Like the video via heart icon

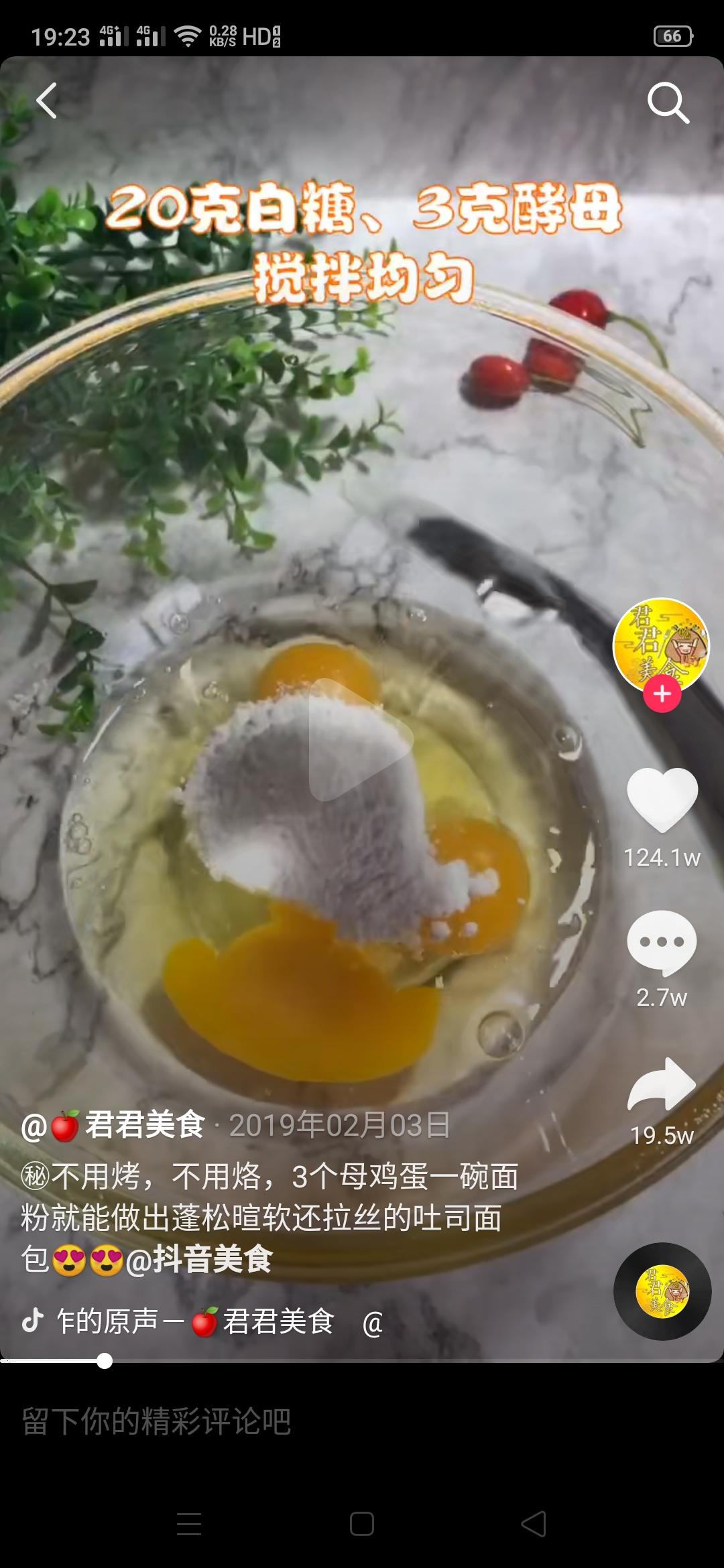point(662,799)
